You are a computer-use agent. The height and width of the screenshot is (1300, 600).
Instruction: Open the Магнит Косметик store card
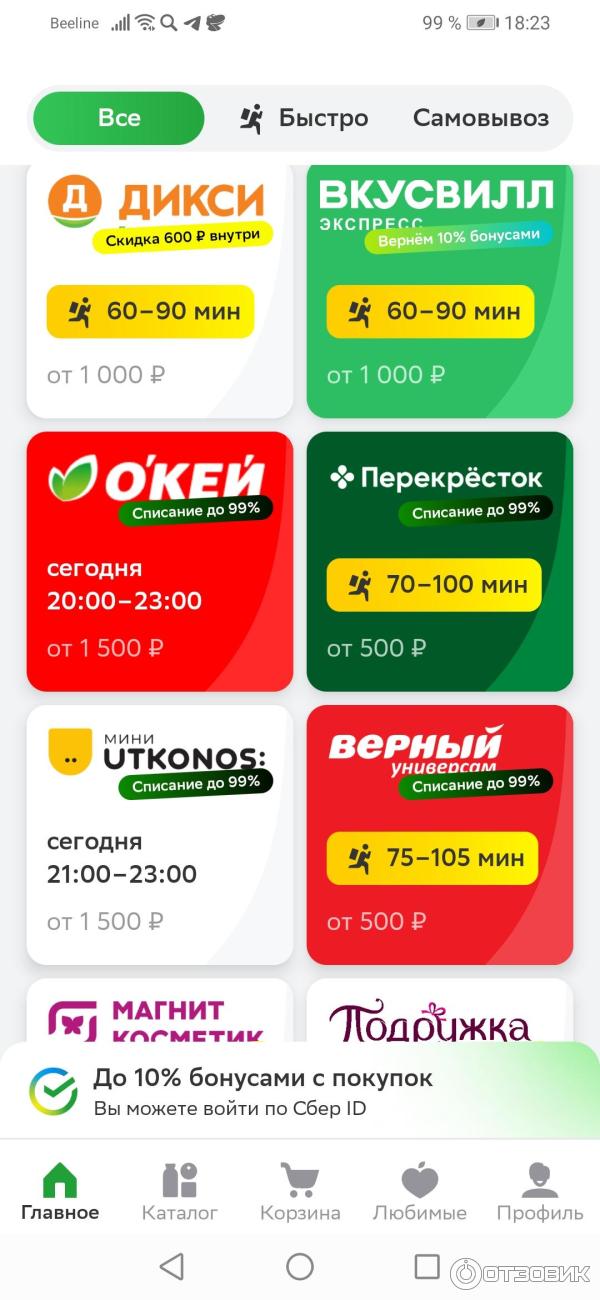(160, 1012)
